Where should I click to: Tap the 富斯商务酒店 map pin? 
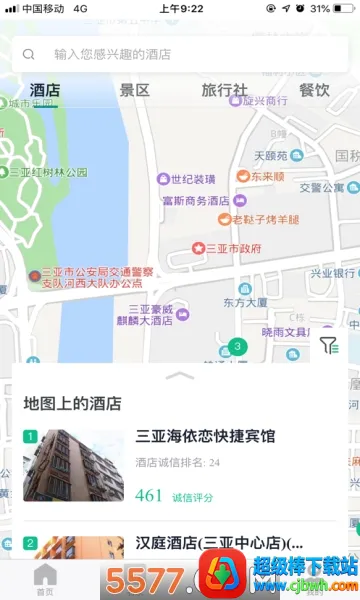(x=240, y=200)
